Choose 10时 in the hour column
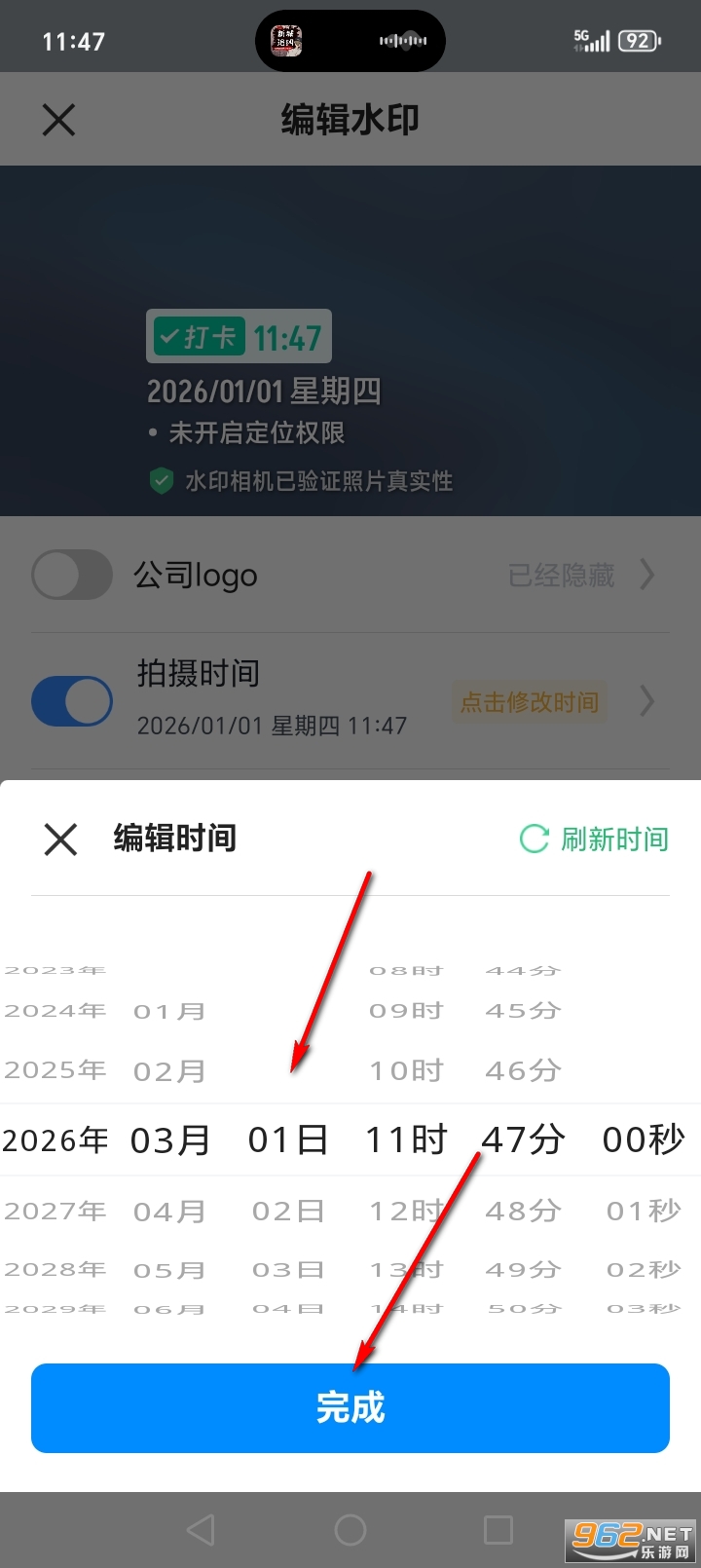701x1568 pixels. (x=406, y=1071)
